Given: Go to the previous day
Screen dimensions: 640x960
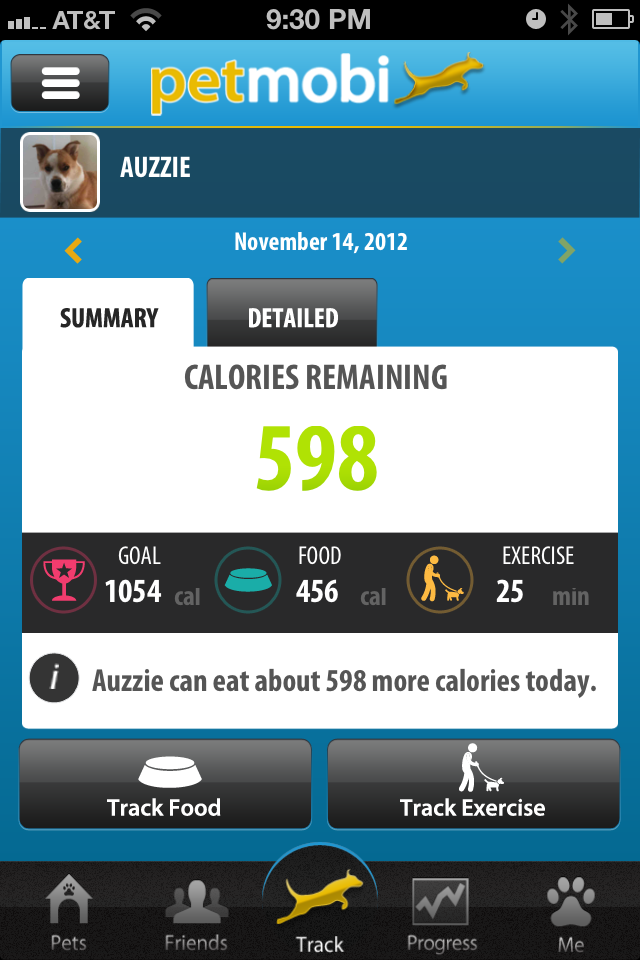Looking at the screenshot, I should pos(73,249).
